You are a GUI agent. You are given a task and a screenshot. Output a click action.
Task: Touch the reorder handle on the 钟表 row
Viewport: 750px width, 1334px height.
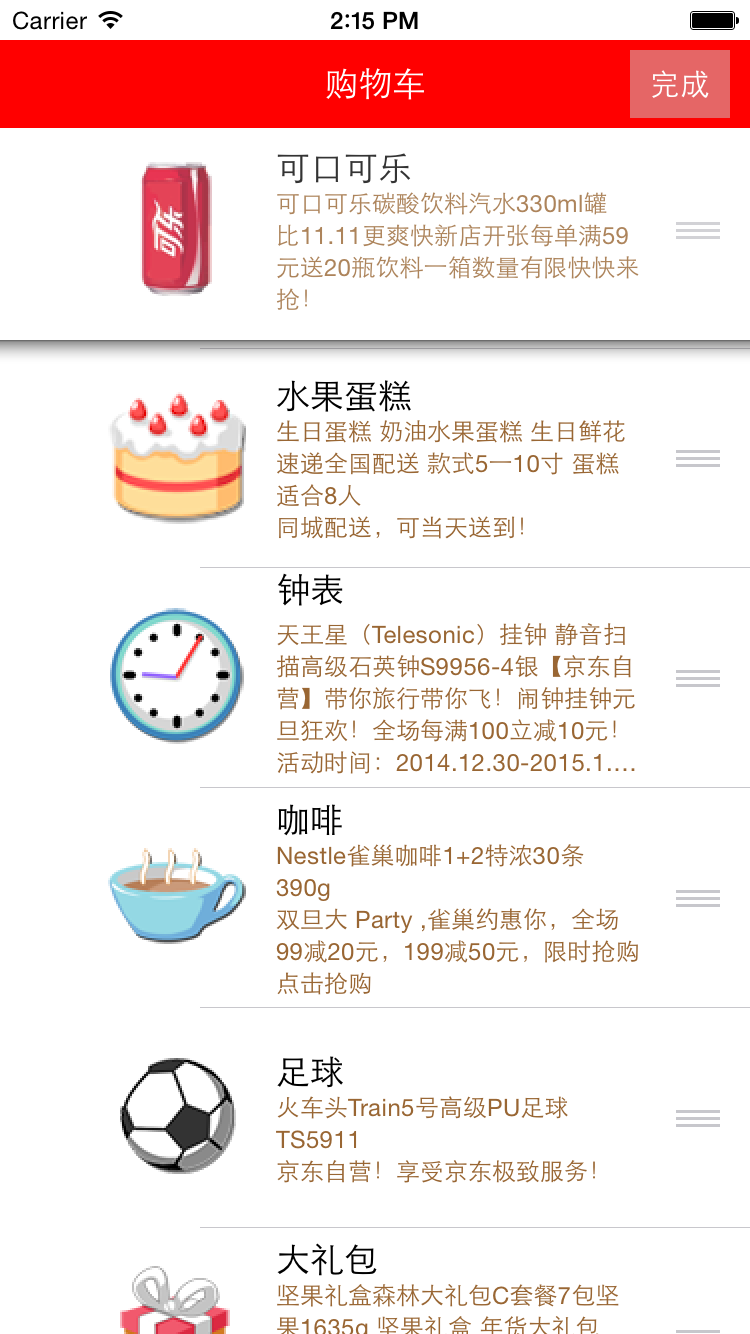tap(698, 678)
